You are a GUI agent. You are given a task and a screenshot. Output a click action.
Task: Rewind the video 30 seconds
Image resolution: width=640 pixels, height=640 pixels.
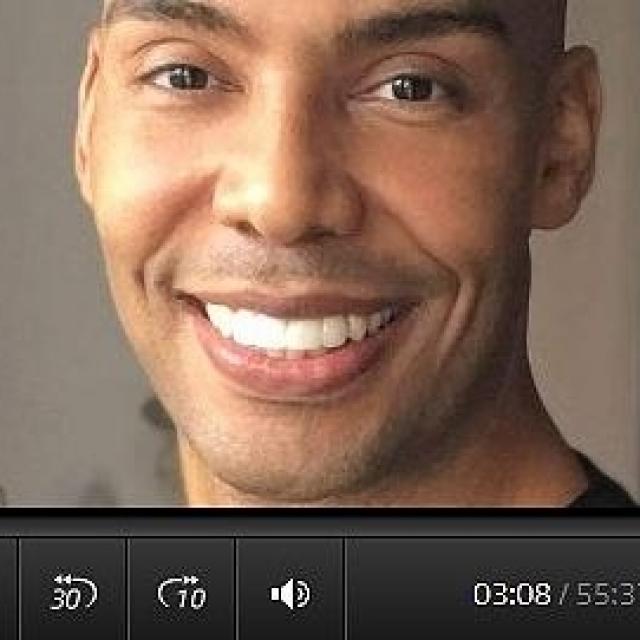tap(74, 593)
